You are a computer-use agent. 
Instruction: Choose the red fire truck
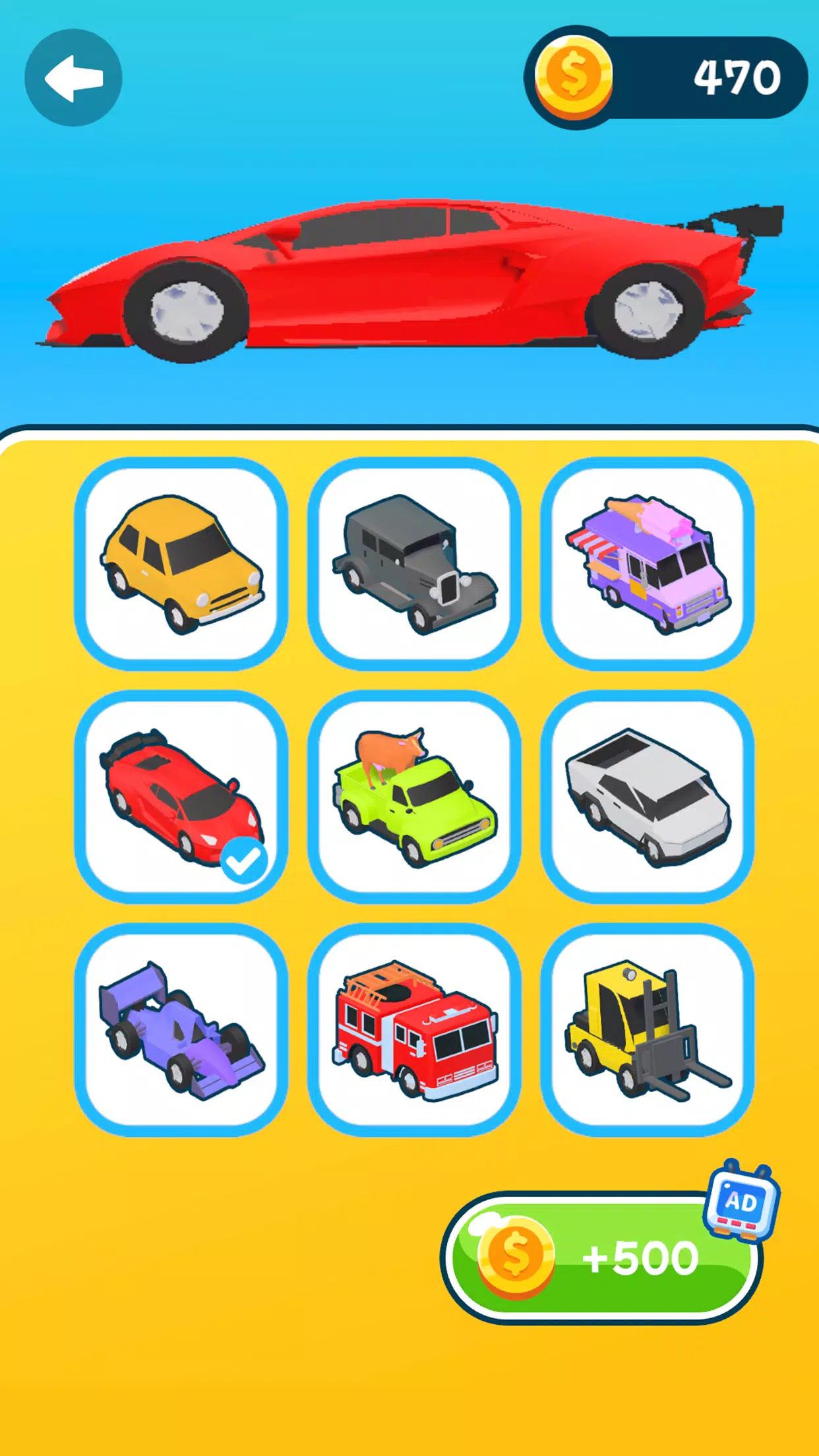(x=414, y=1029)
